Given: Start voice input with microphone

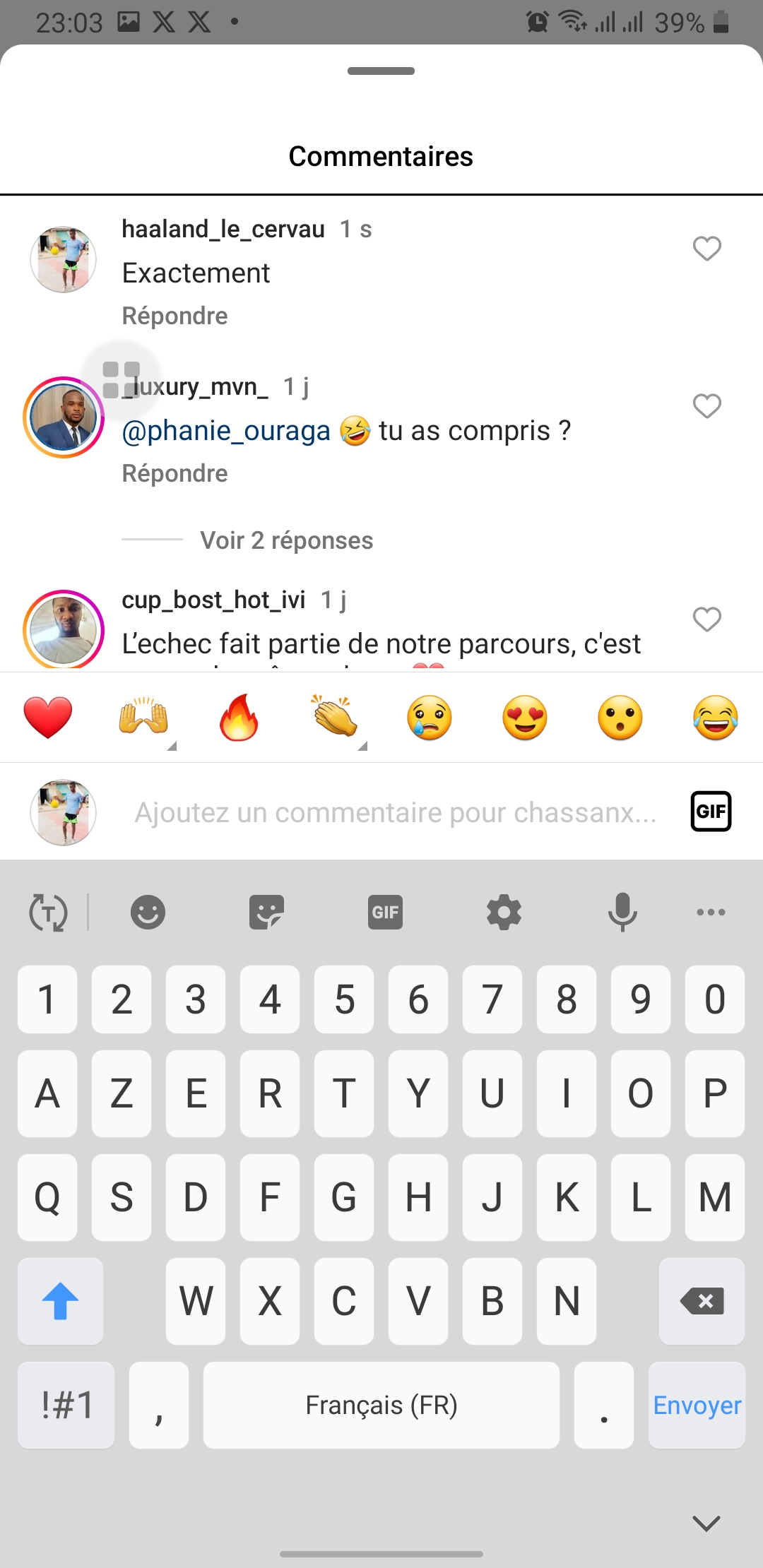Looking at the screenshot, I should (x=622, y=912).
